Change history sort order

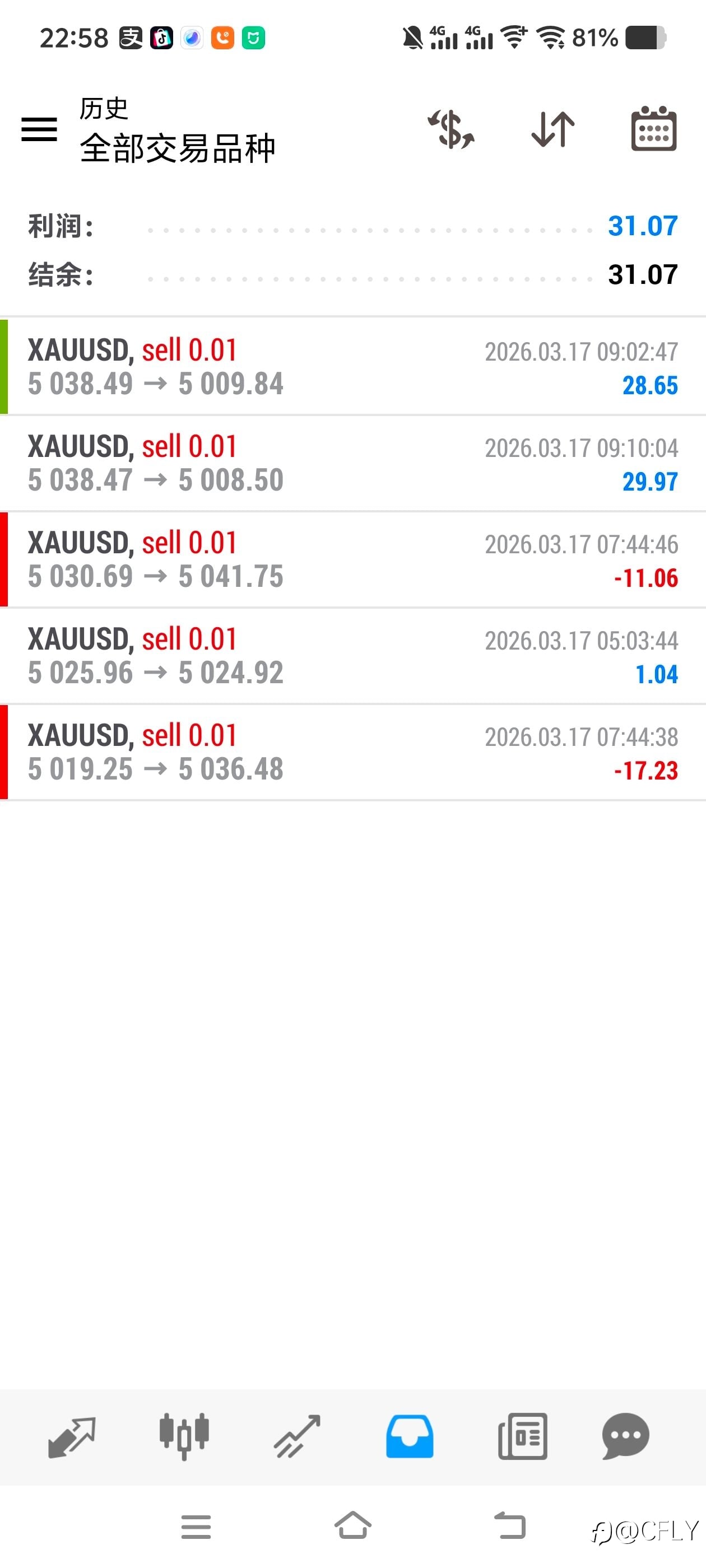(x=552, y=129)
